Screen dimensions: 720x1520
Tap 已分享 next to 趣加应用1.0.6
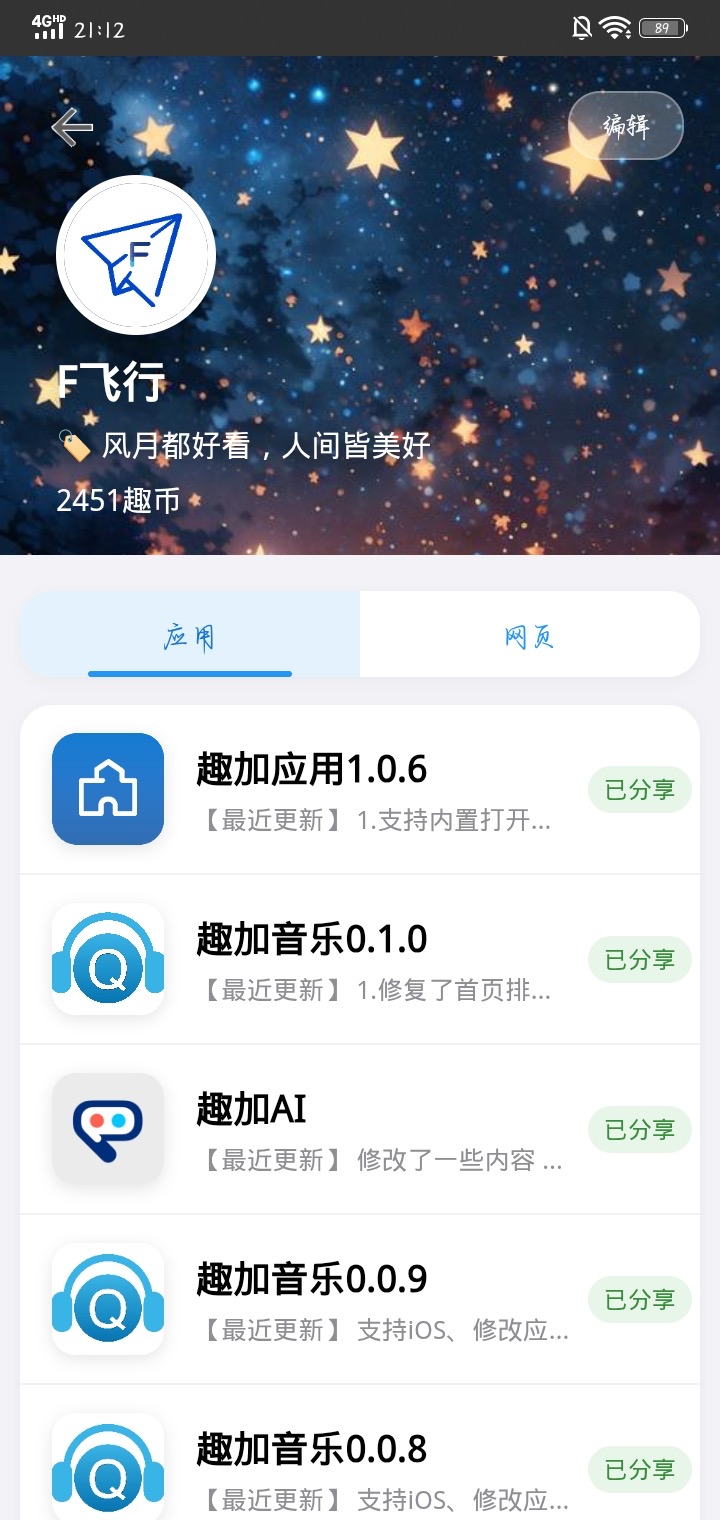point(640,790)
